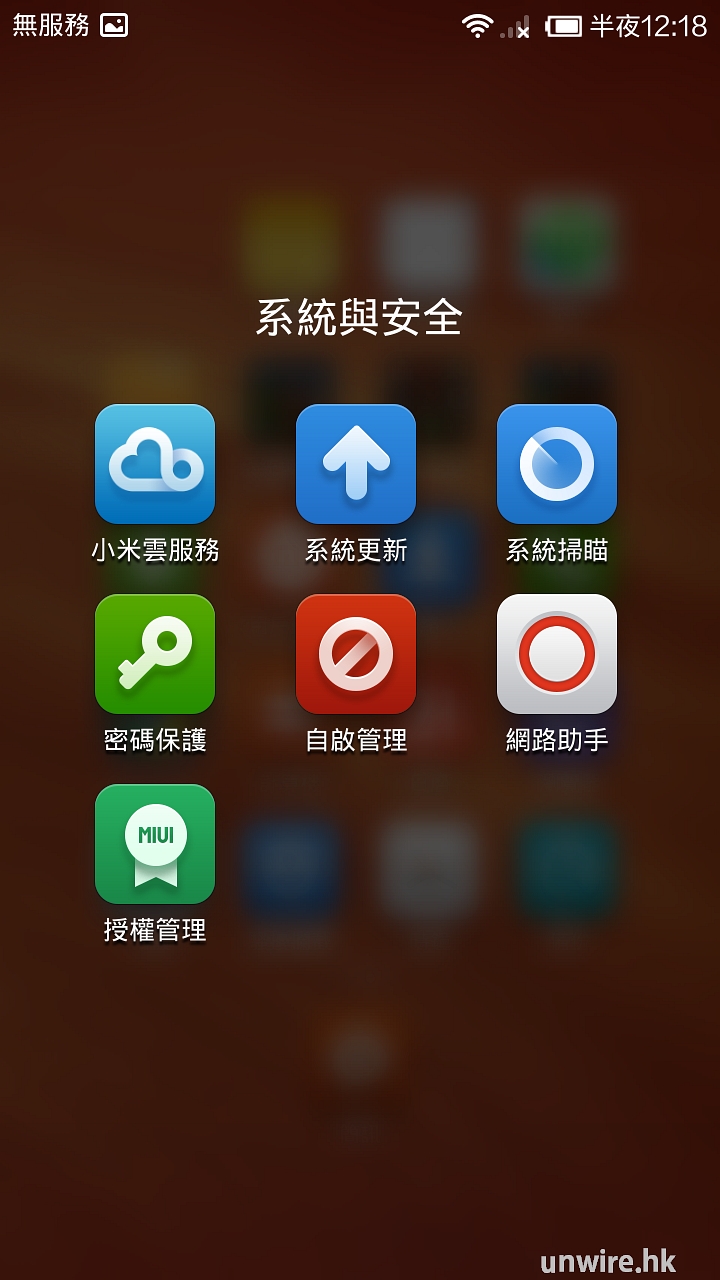This screenshot has height=1280, width=720.
Task: Open 授權管理 permission manager
Action: point(155,844)
